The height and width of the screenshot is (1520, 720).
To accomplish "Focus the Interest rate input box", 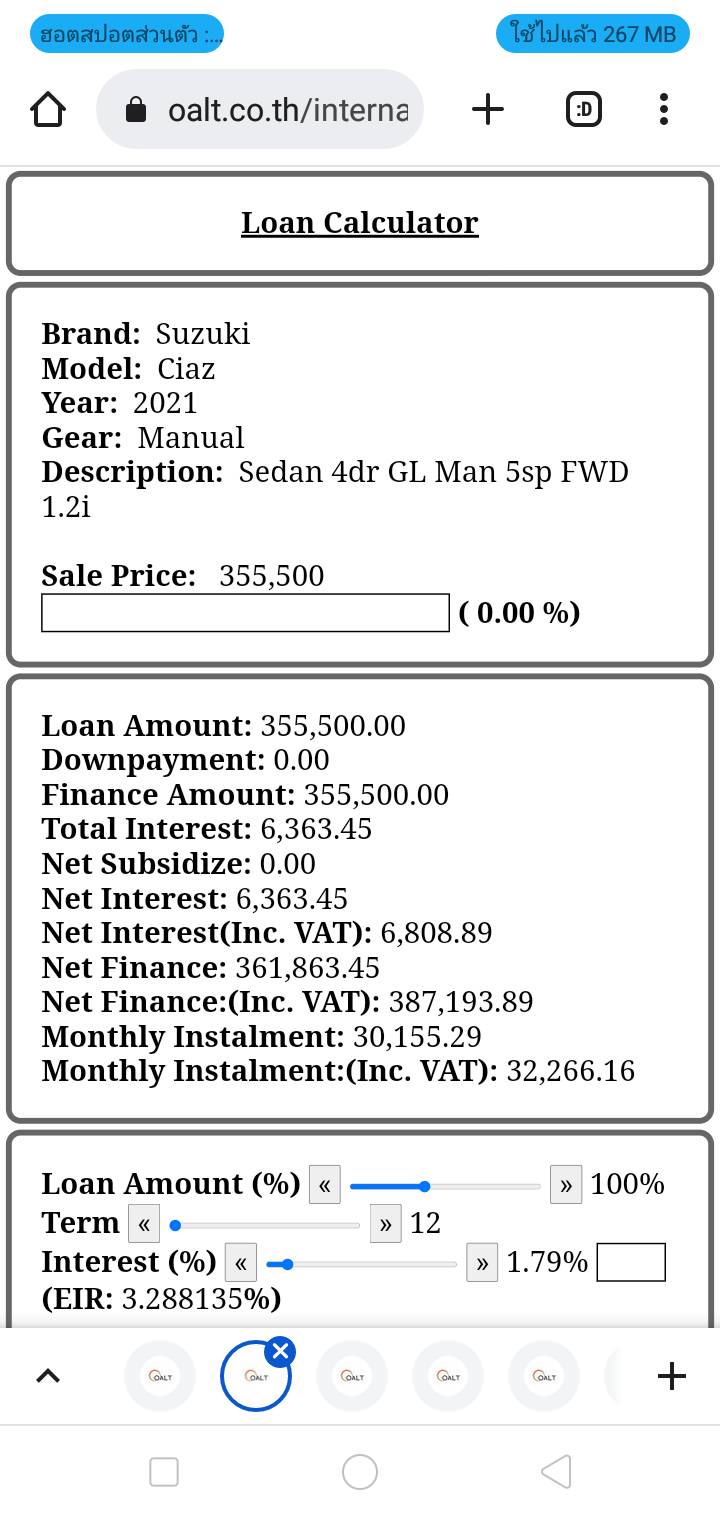I will click(630, 1262).
